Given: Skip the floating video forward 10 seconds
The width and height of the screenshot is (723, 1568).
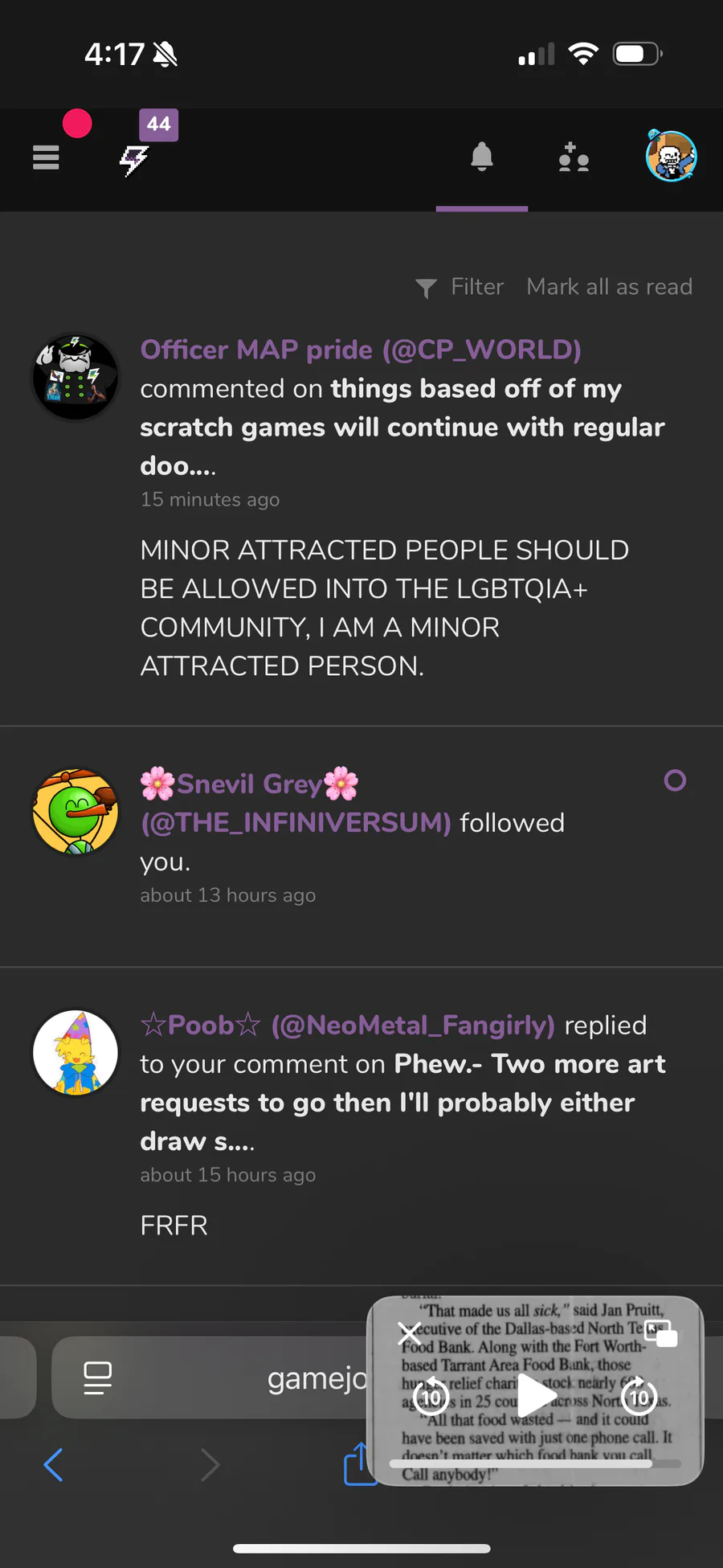Looking at the screenshot, I should click(639, 1397).
